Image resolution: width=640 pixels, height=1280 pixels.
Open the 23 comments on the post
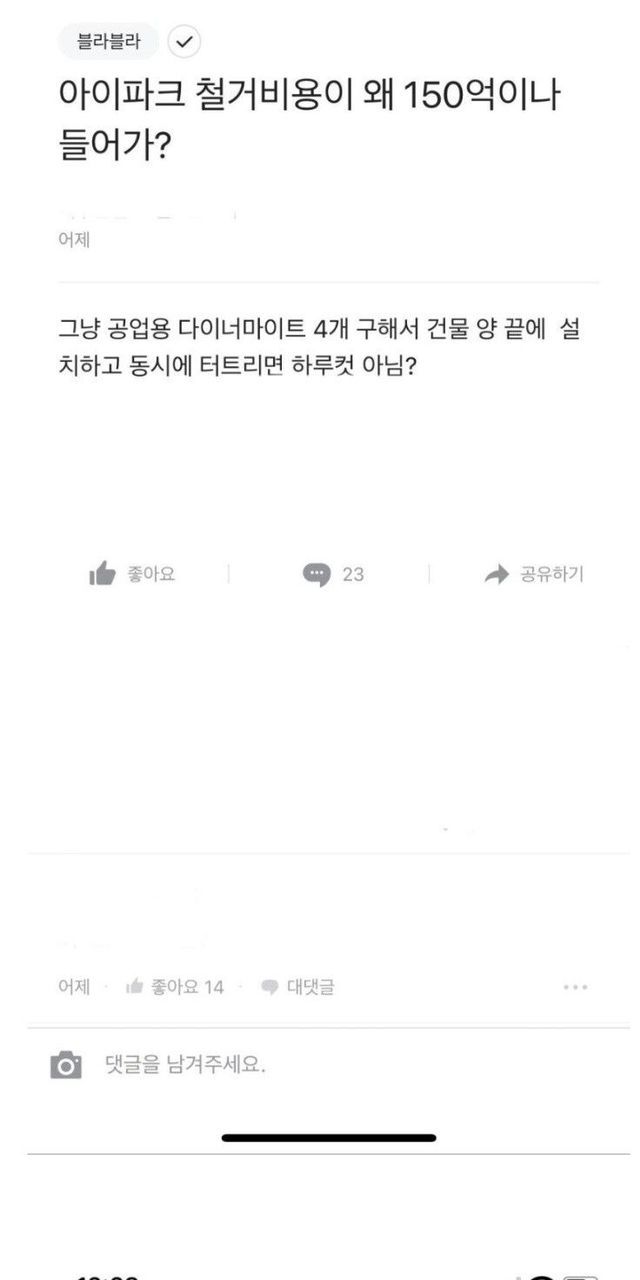click(x=333, y=574)
